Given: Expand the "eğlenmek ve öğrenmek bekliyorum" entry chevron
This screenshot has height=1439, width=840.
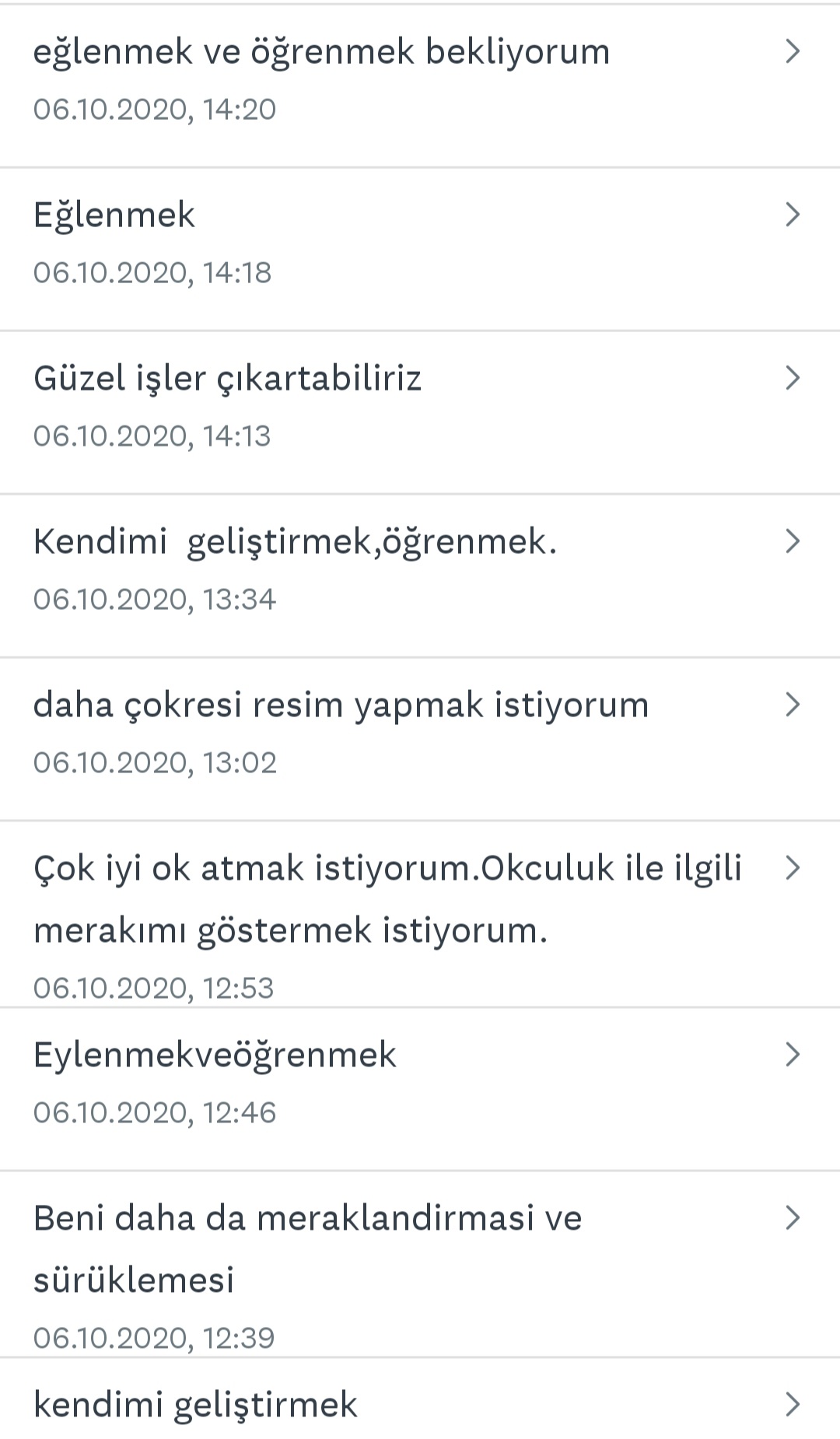Looking at the screenshot, I should 793,51.
